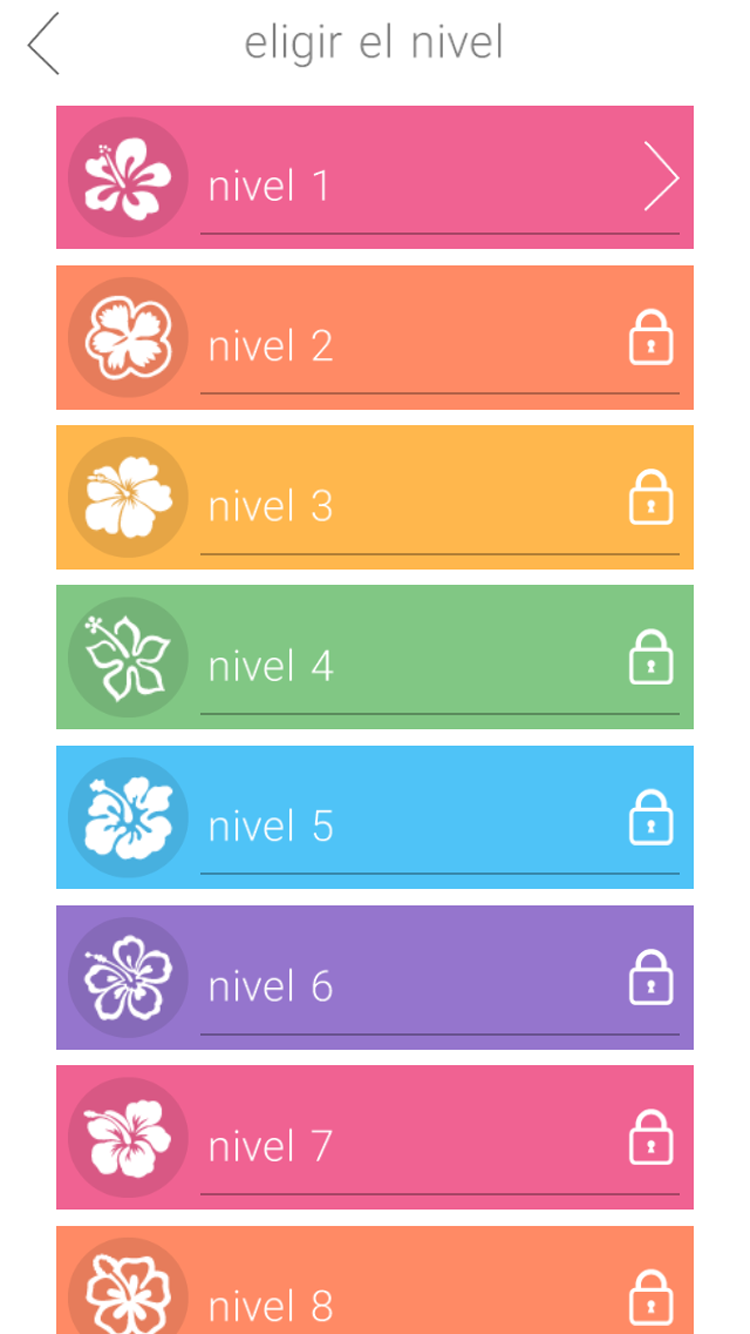Select the flower emblem on nivel 5

click(x=127, y=817)
